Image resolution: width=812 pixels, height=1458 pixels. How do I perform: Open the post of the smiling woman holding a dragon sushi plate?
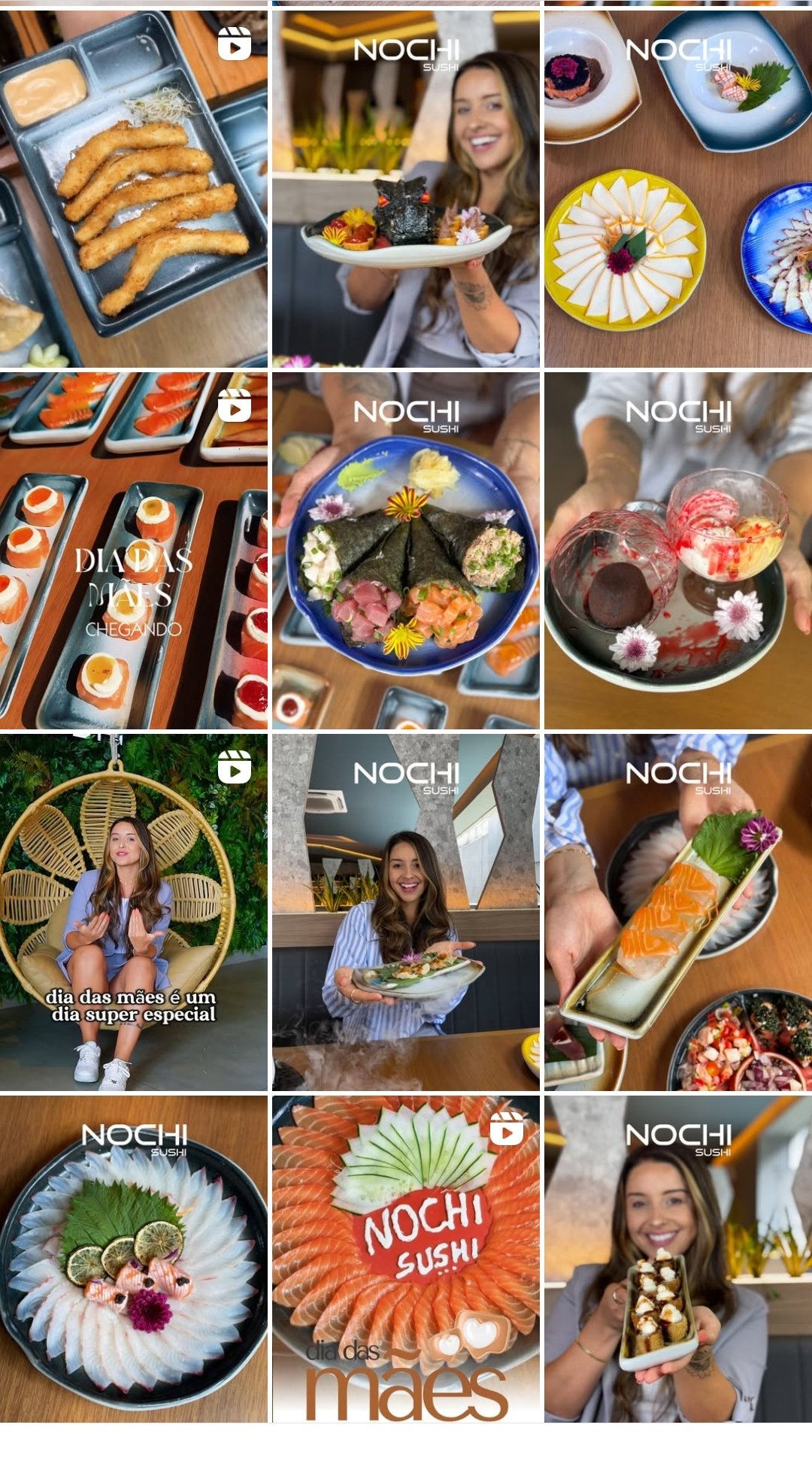[406, 188]
